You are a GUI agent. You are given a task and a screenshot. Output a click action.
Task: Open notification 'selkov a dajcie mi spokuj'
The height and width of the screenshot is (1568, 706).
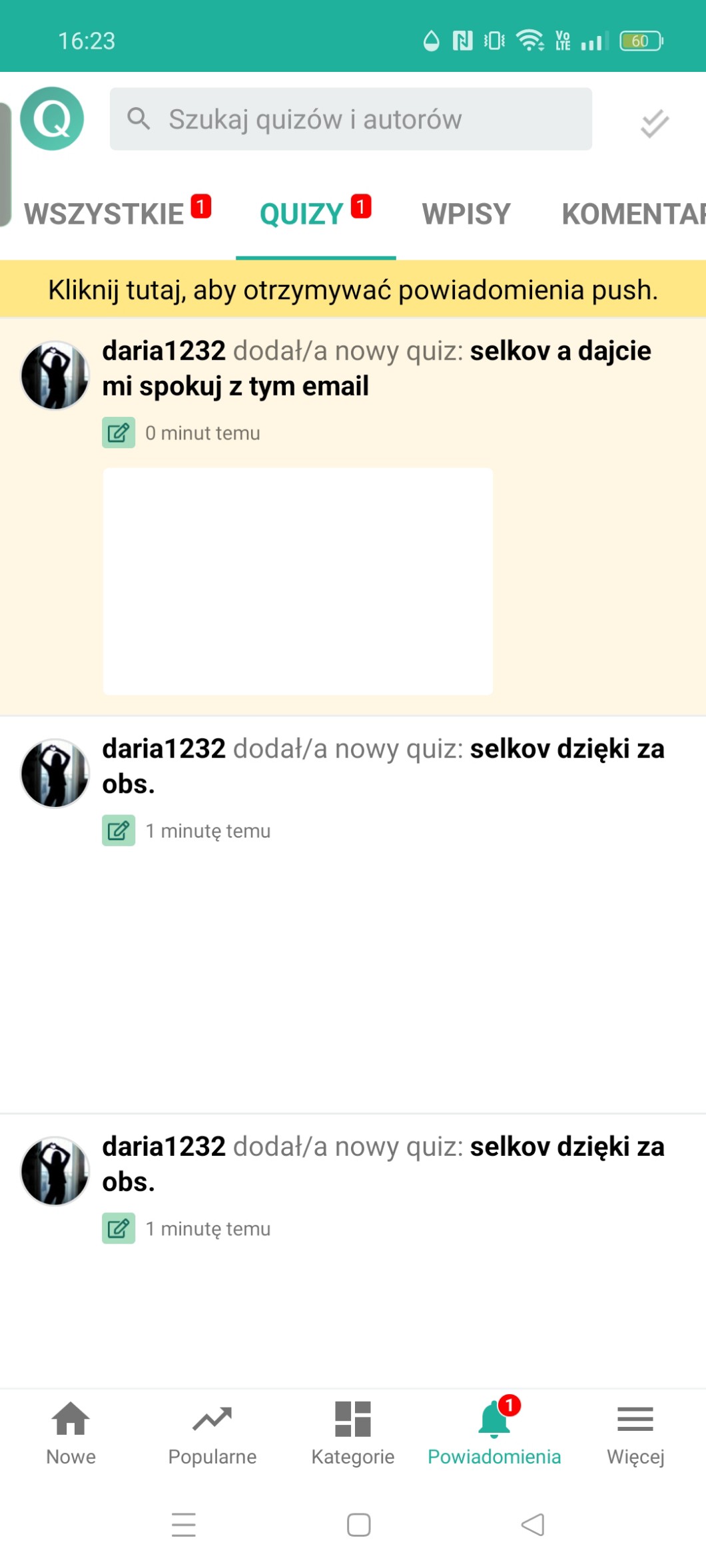tap(376, 368)
